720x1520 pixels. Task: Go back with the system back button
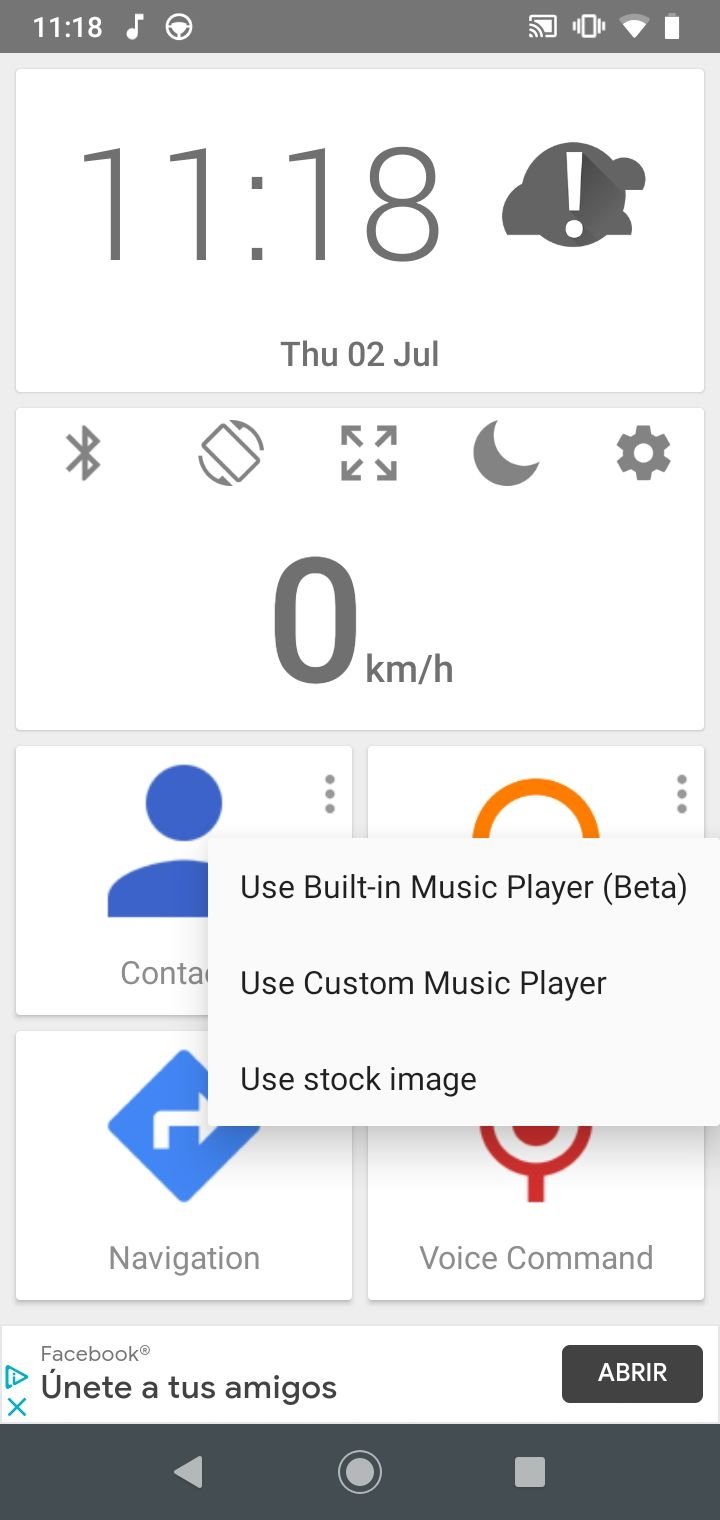(x=188, y=1471)
